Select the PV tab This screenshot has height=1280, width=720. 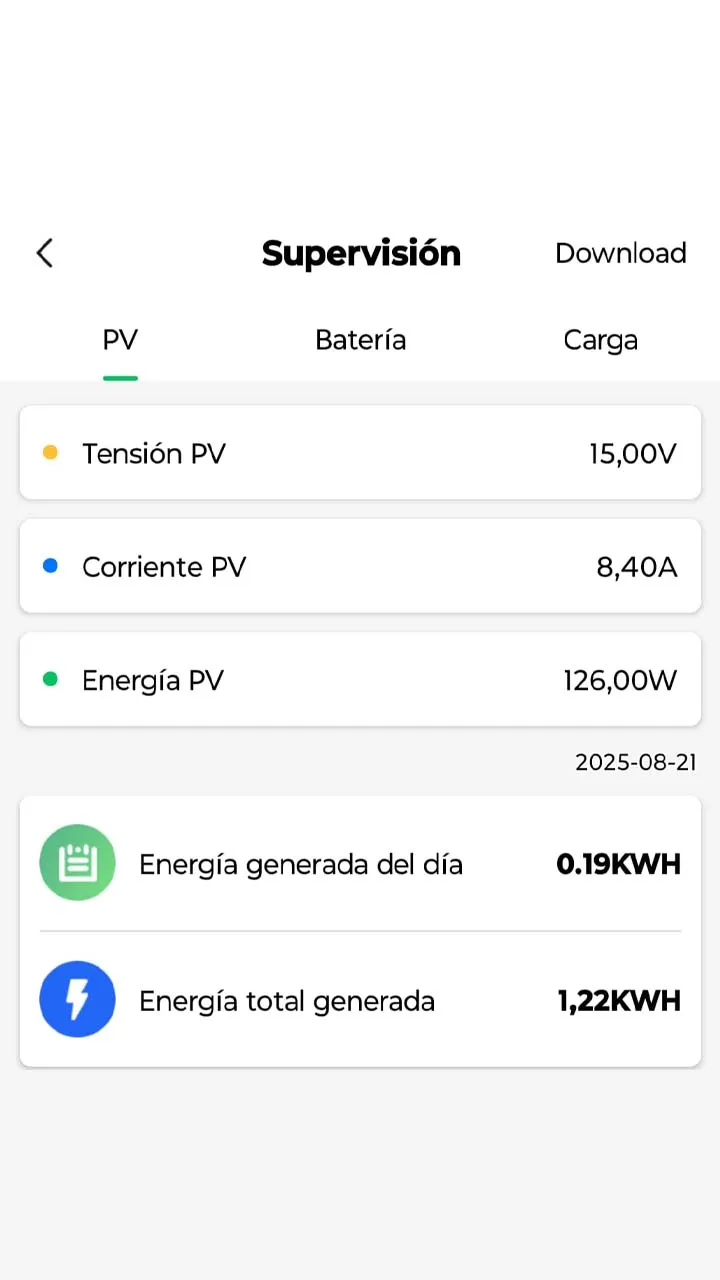(x=120, y=340)
